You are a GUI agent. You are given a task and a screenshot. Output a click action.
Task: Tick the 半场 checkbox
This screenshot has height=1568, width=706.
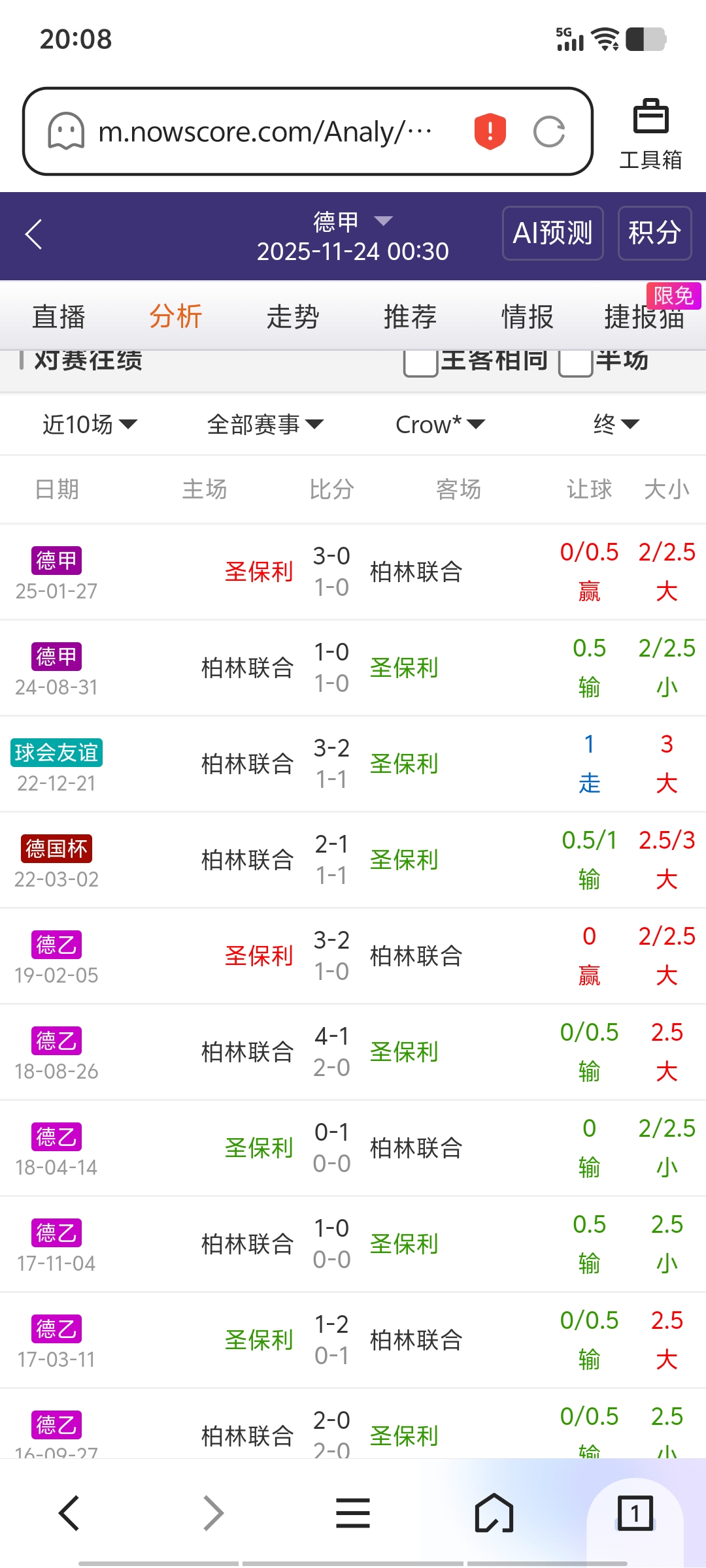[575, 361]
